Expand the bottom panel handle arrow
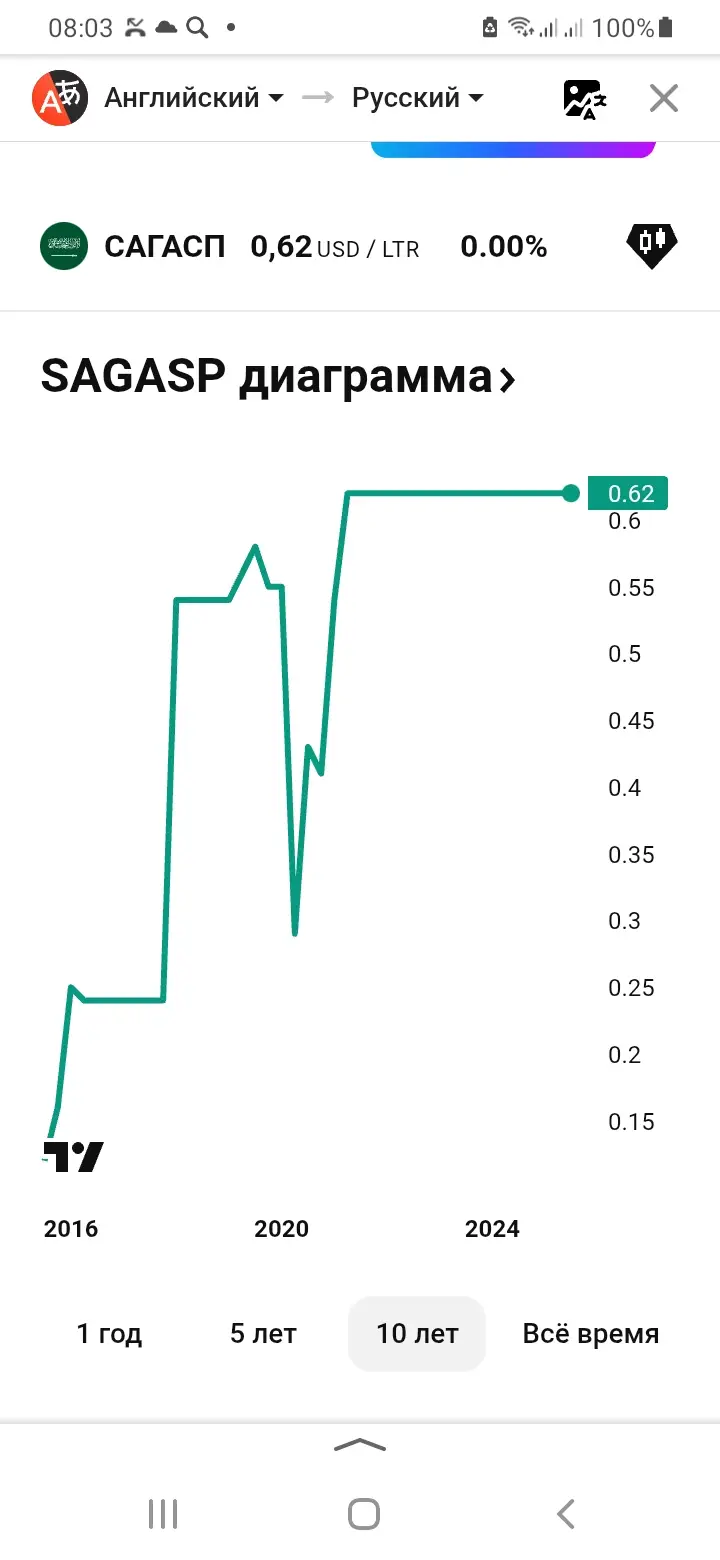Screen dimensions: 720x1560 [x=360, y=1444]
